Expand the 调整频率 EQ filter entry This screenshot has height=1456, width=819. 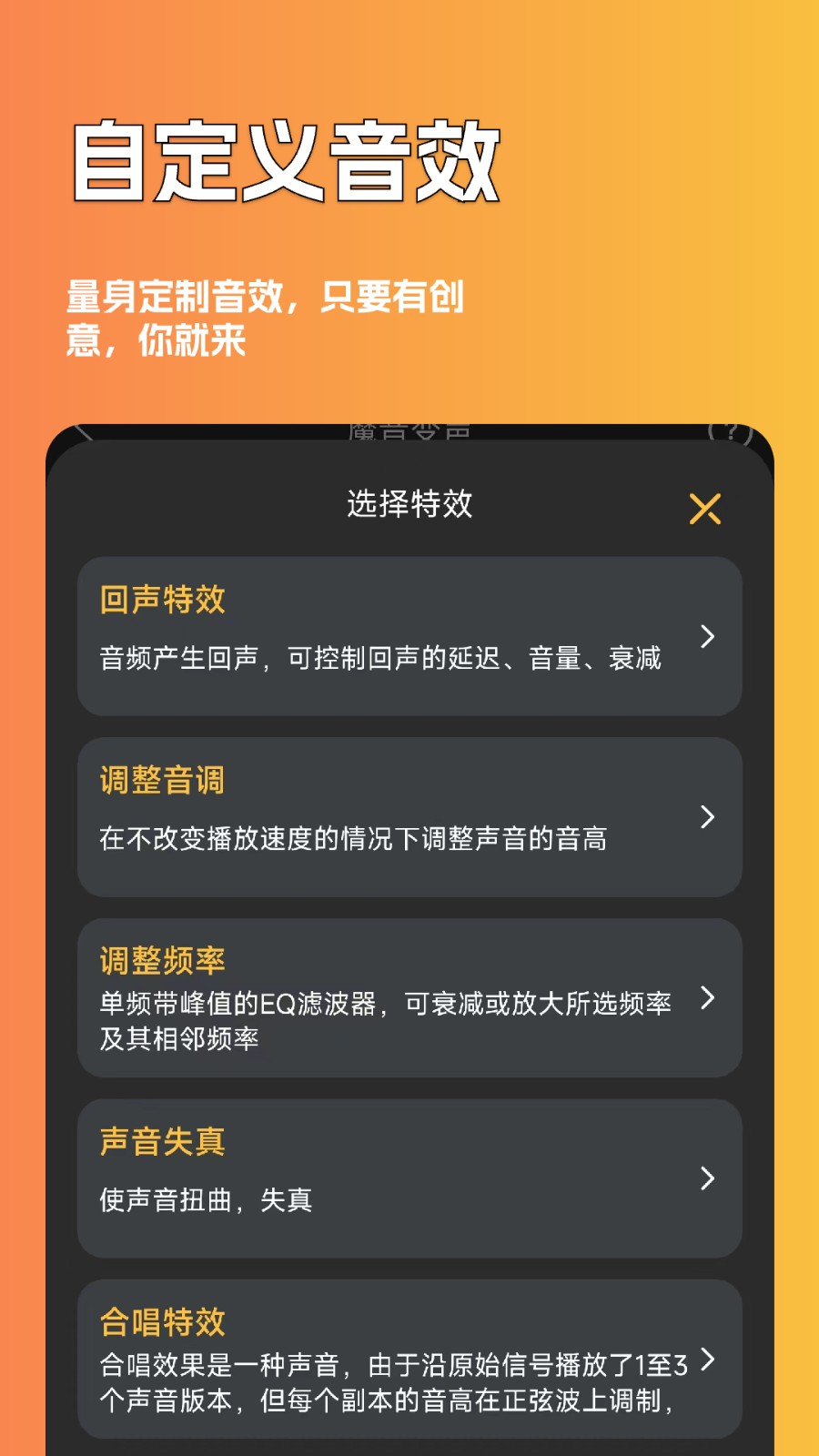pyautogui.click(x=707, y=999)
